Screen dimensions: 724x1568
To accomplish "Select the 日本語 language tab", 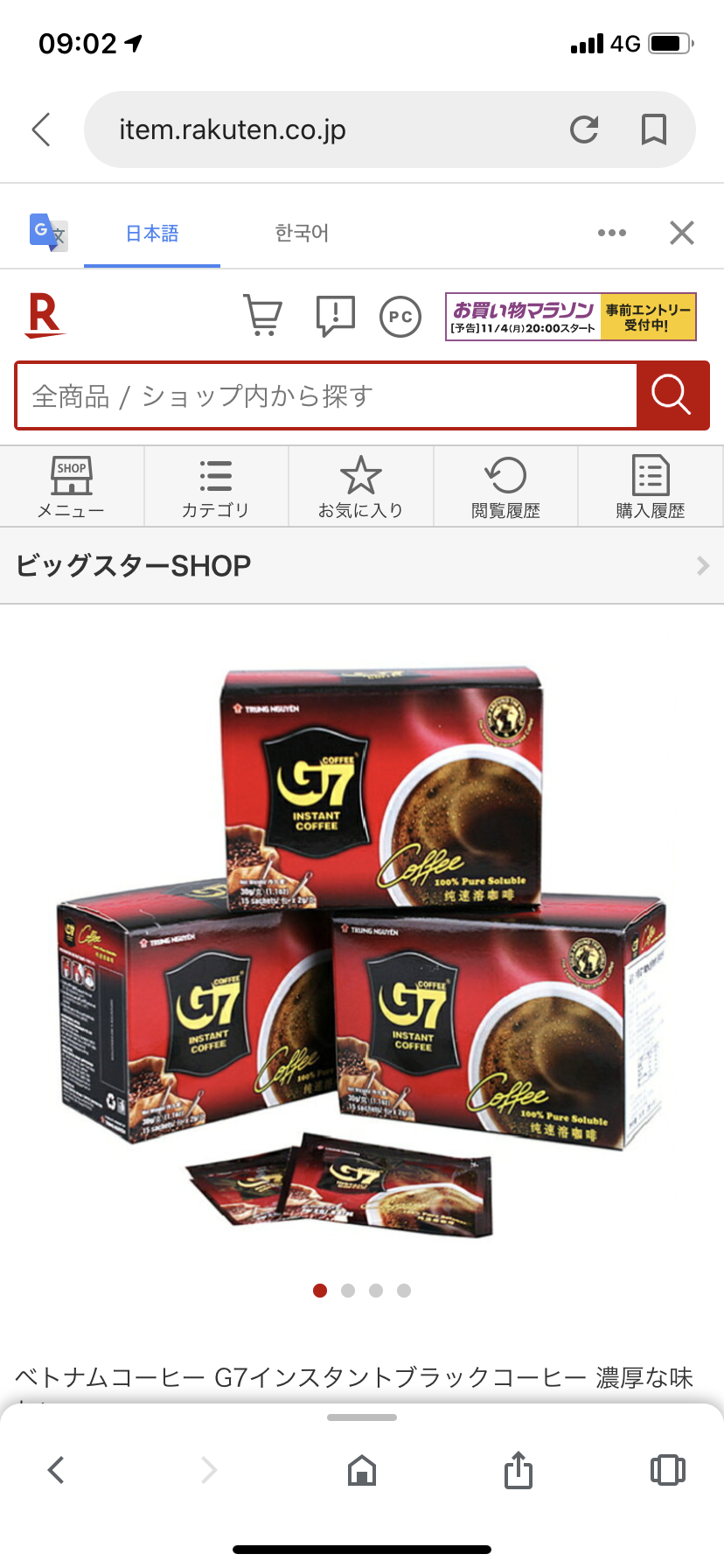I will [x=152, y=233].
